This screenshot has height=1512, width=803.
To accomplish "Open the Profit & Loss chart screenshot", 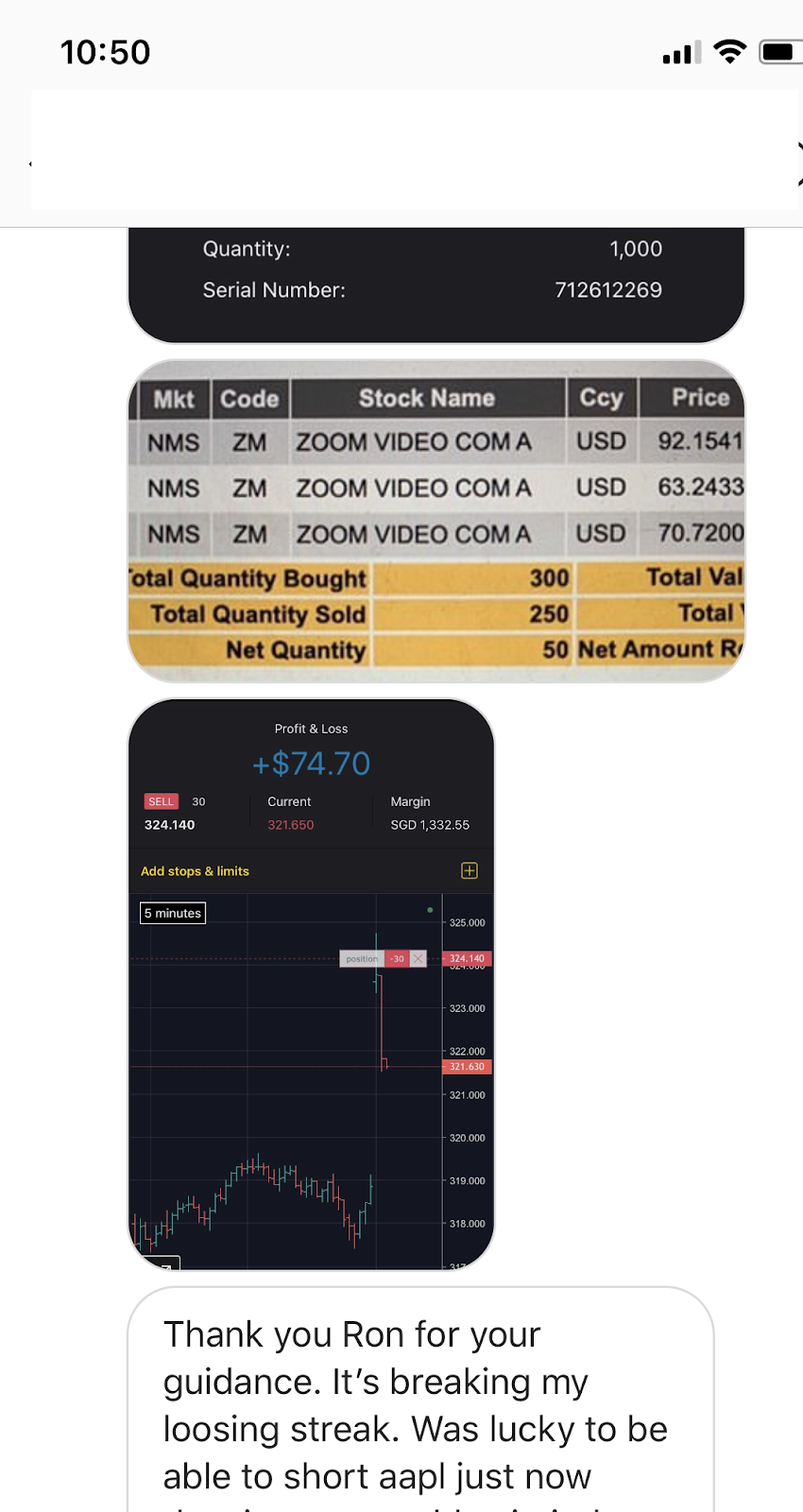I will tap(311, 985).
